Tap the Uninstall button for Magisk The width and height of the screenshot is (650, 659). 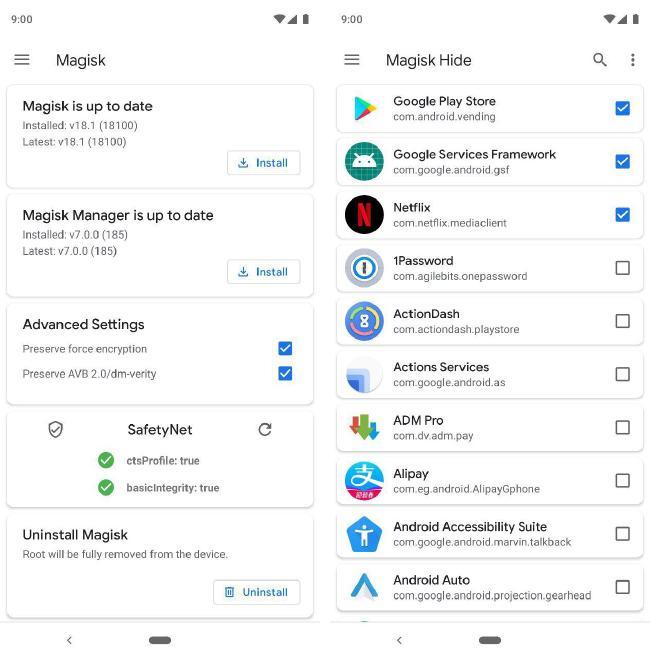257,592
